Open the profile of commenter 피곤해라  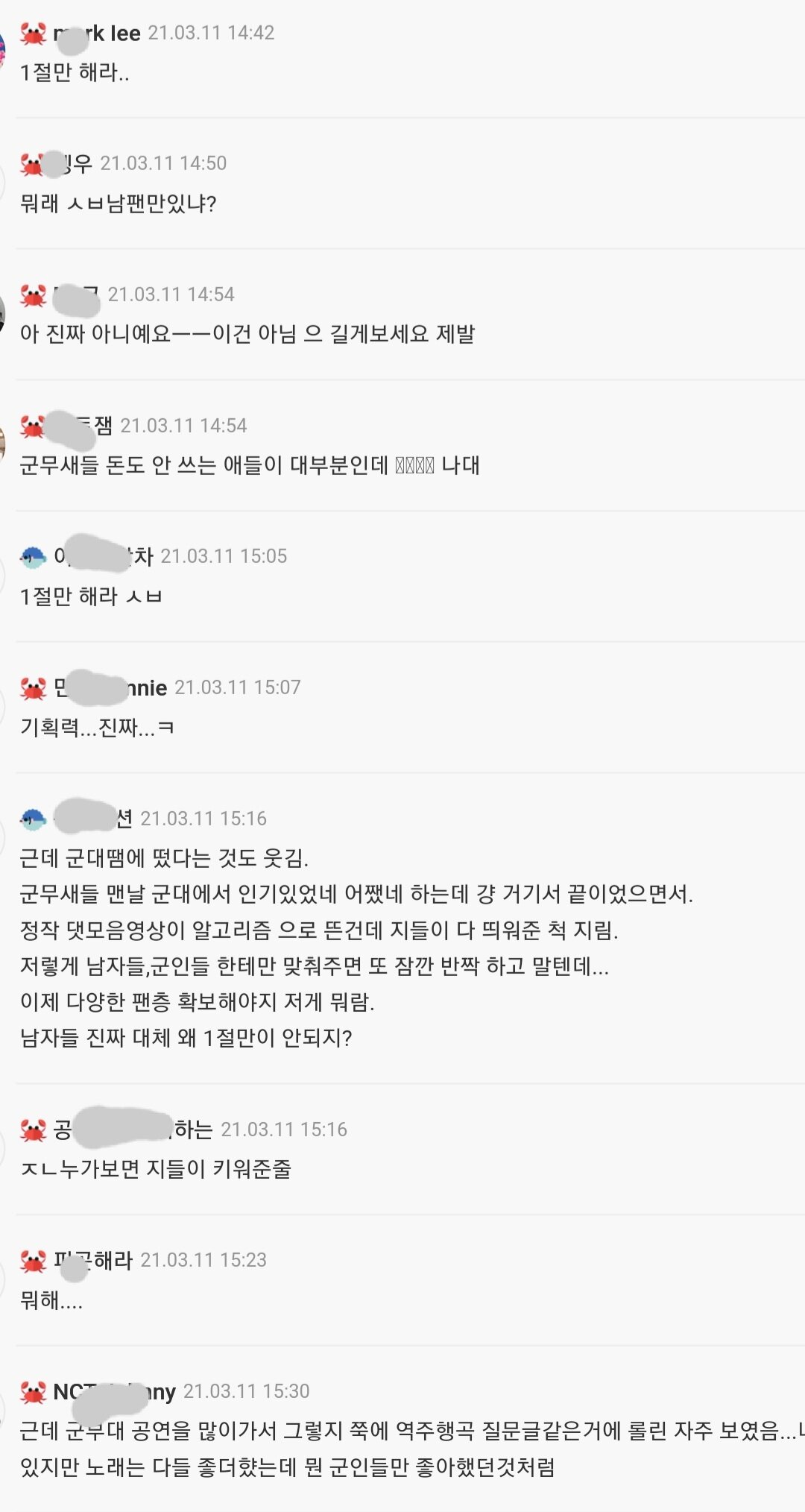pos(92,1261)
